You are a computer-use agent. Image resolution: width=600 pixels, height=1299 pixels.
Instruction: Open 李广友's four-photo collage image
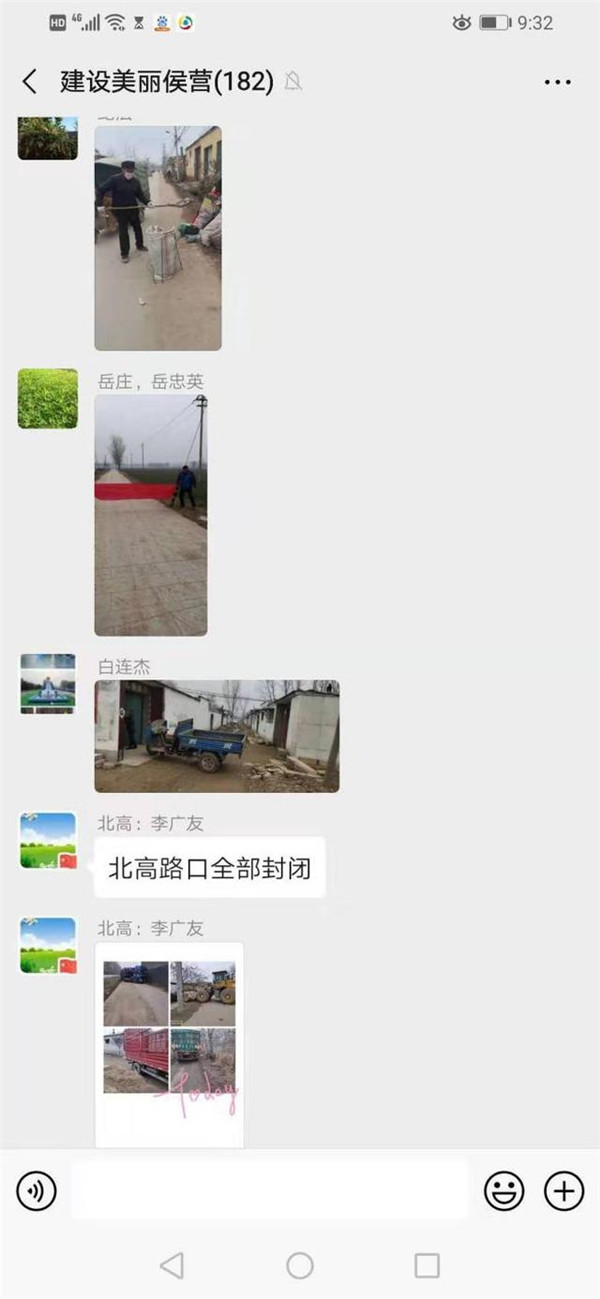169,1045
